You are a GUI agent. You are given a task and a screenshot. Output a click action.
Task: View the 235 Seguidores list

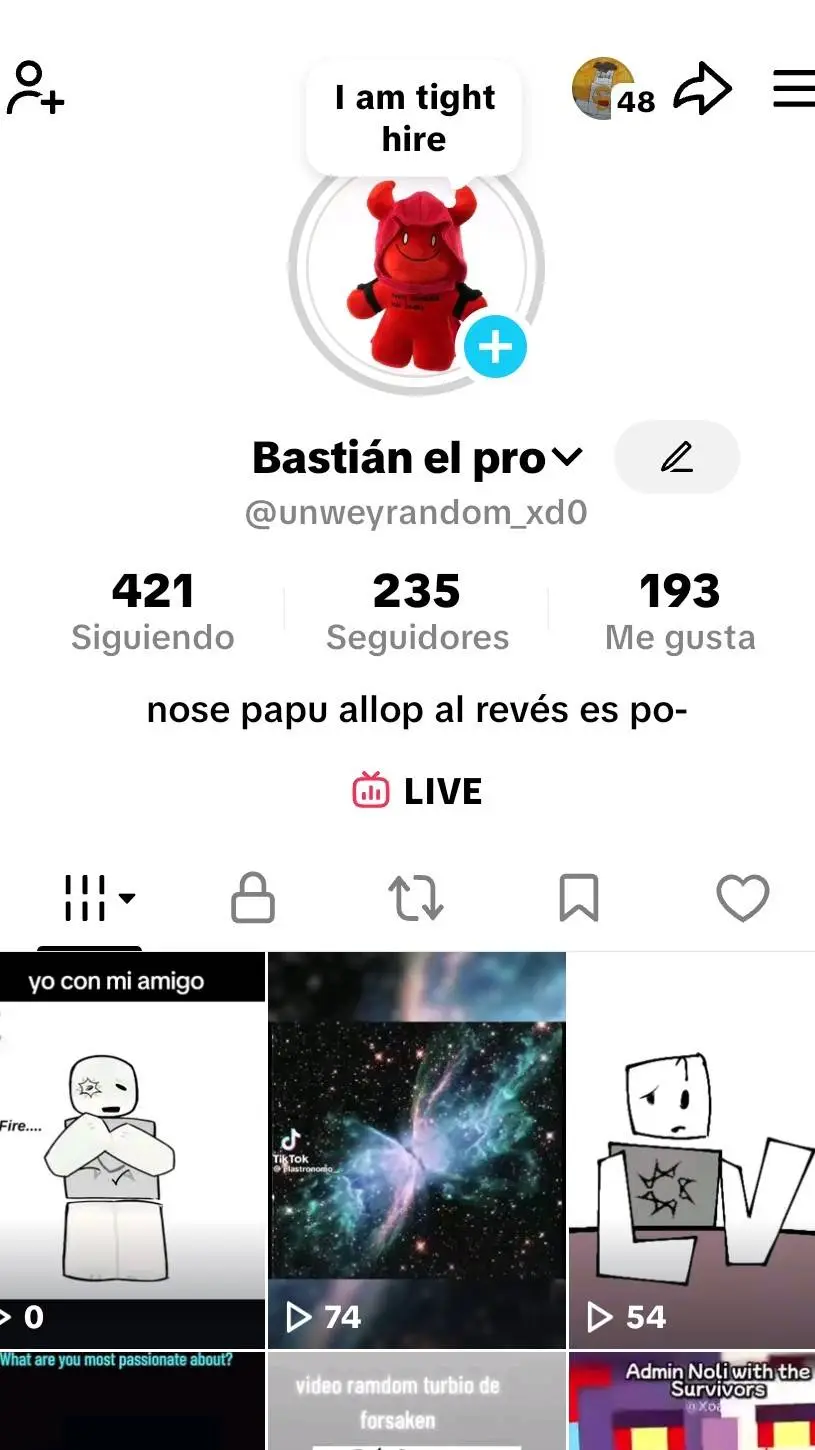coord(417,610)
